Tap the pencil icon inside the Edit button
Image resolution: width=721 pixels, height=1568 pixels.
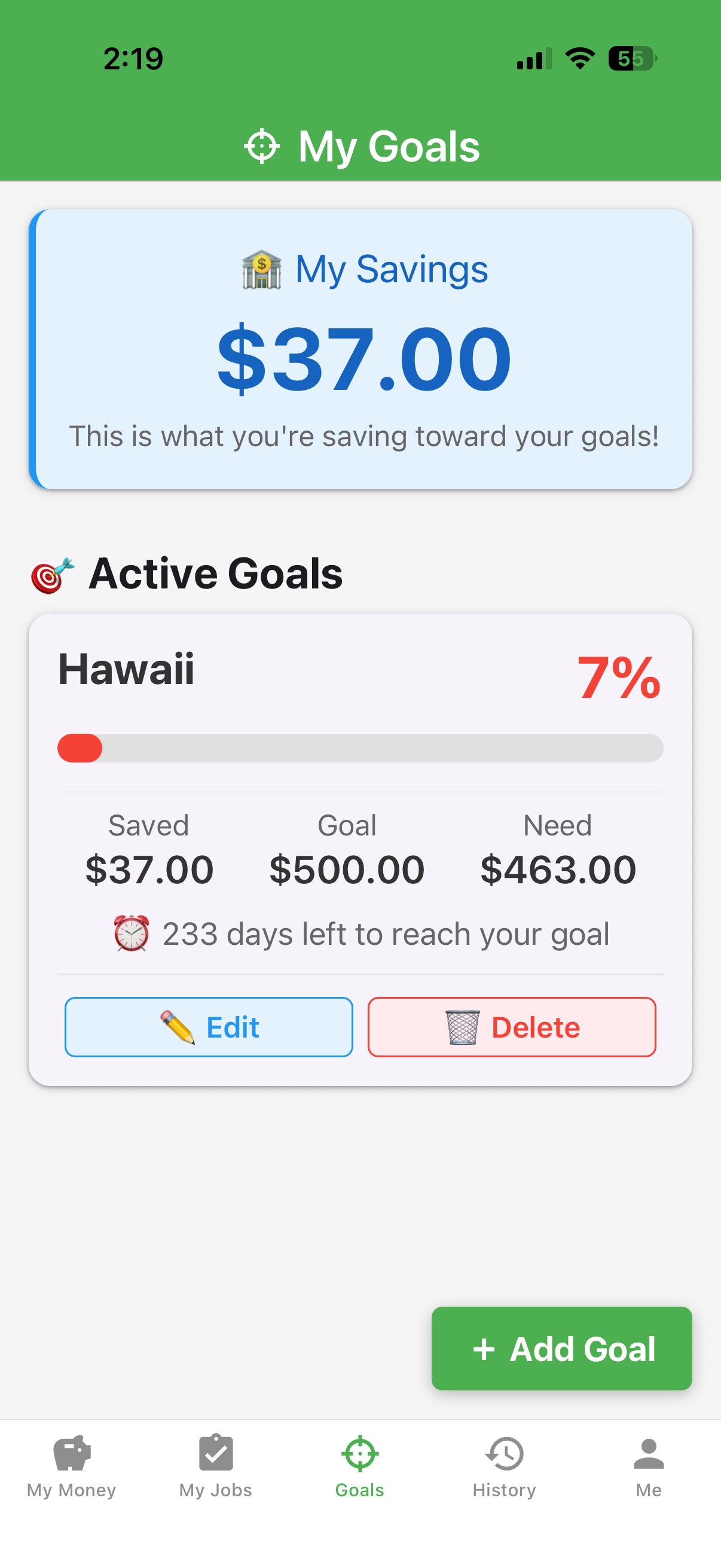click(x=179, y=1027)
